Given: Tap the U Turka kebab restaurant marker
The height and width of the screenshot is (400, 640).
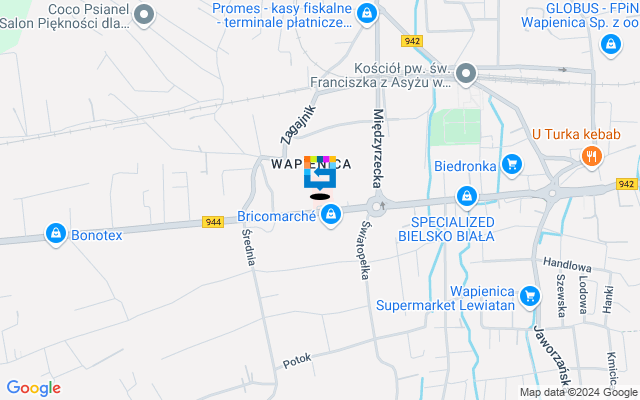Looking at the screenshot, I should click(x=592, y=155).
